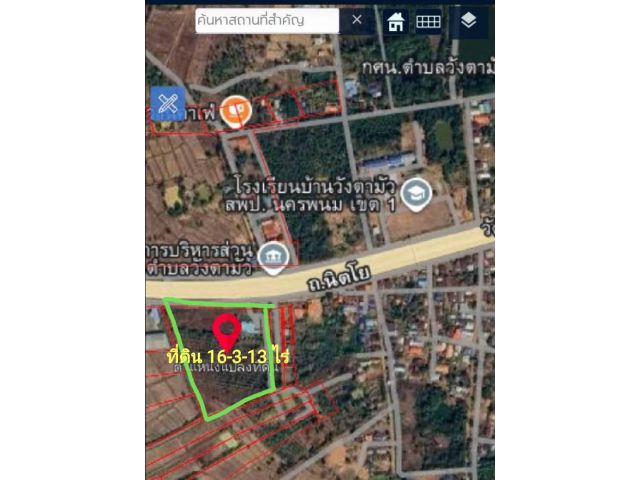Screen dimensions: 640x480
Task: Open the measuring tools button
Action: (166, 103)
